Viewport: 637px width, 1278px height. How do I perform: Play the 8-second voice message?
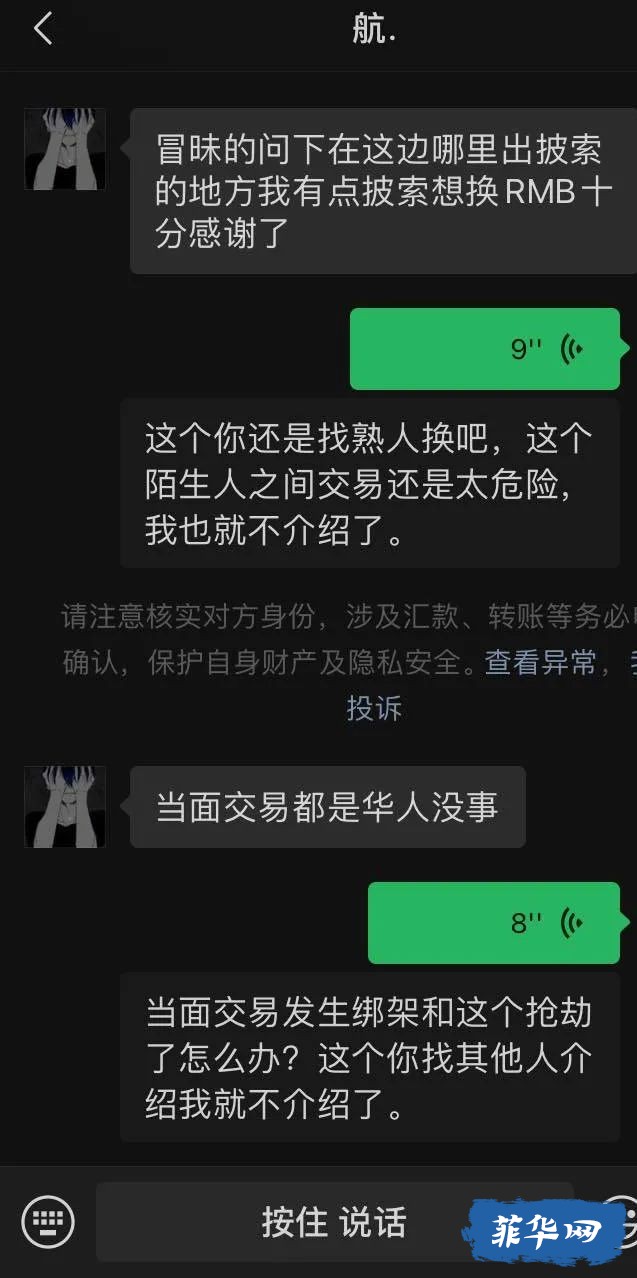click(x=494, y=923)
